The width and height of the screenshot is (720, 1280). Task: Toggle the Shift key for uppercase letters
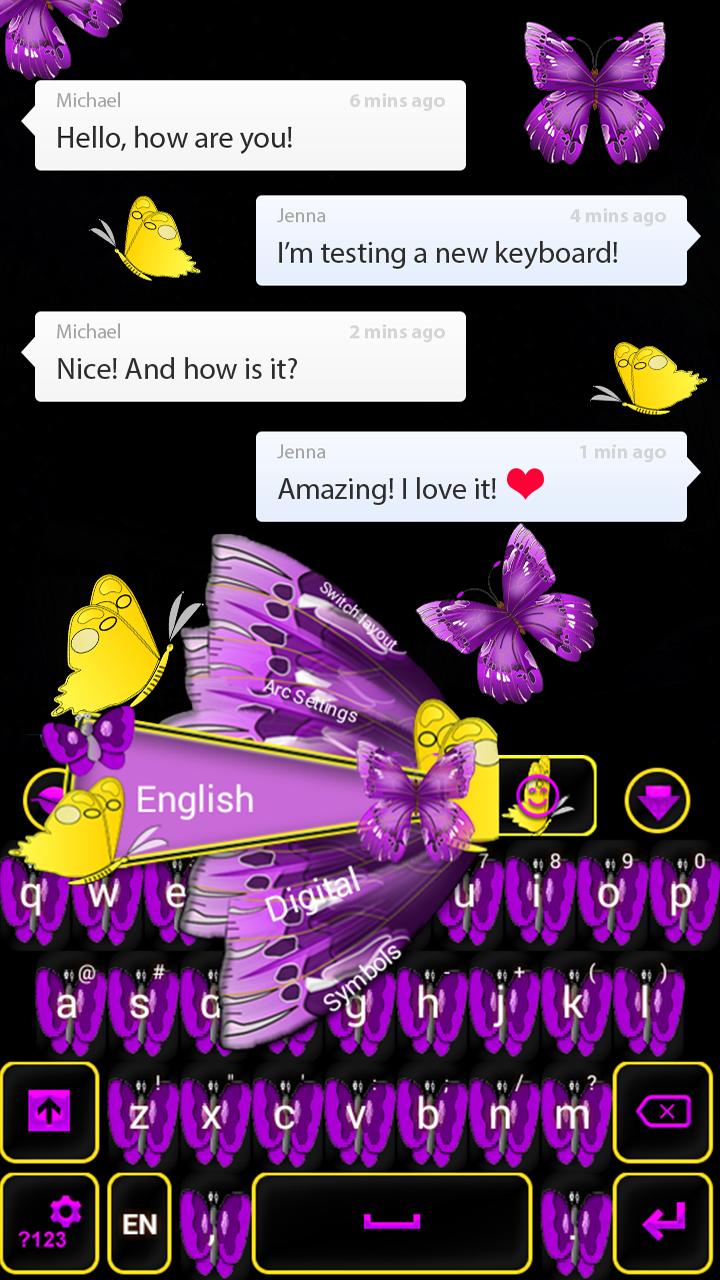49,1110
